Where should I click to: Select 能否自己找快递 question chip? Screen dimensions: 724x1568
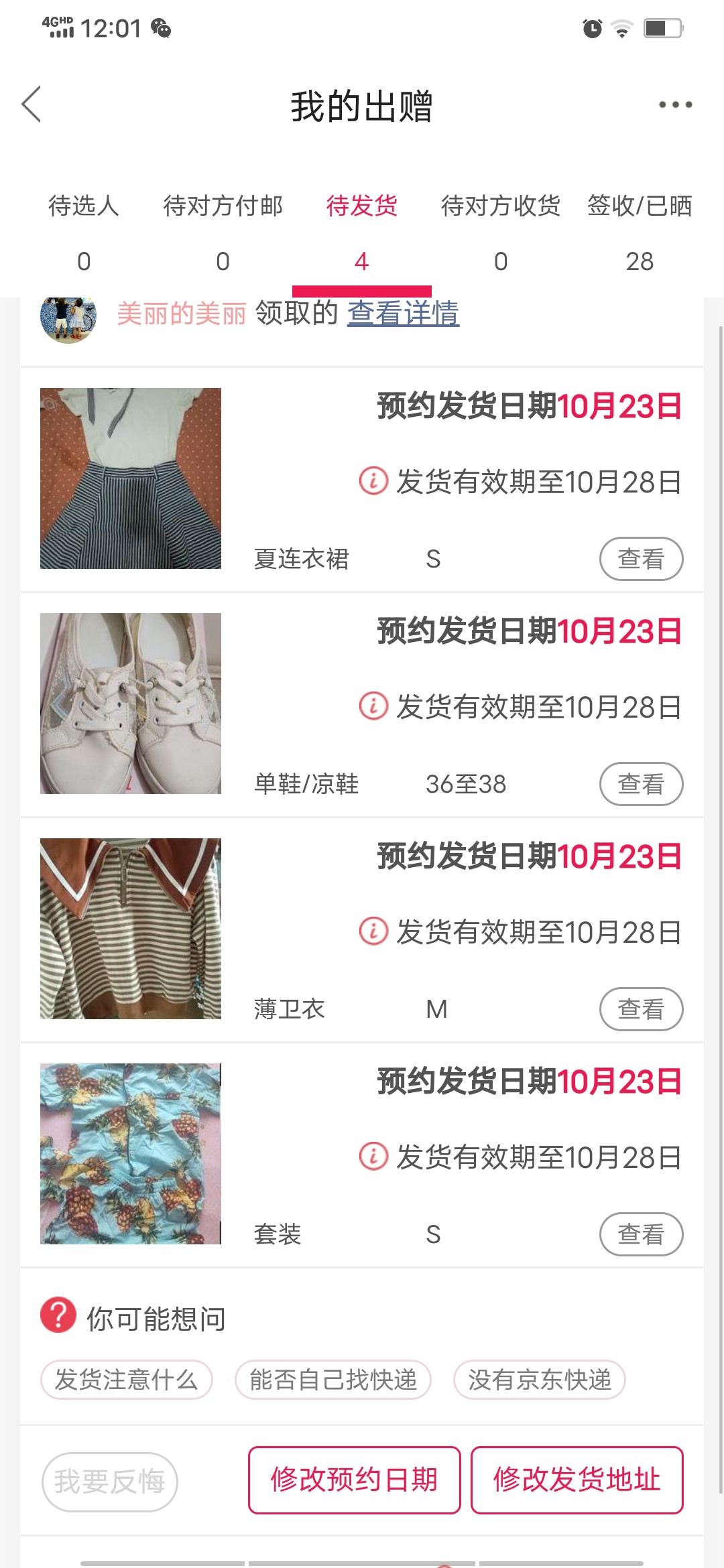coord(333,1380)
